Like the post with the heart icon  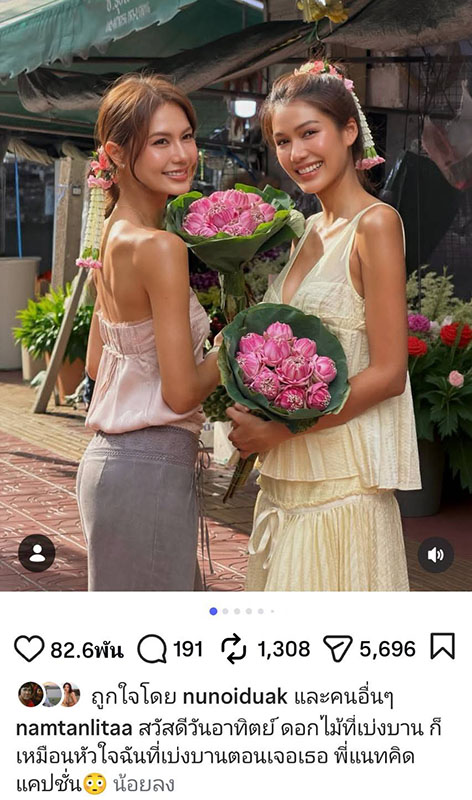29,648
